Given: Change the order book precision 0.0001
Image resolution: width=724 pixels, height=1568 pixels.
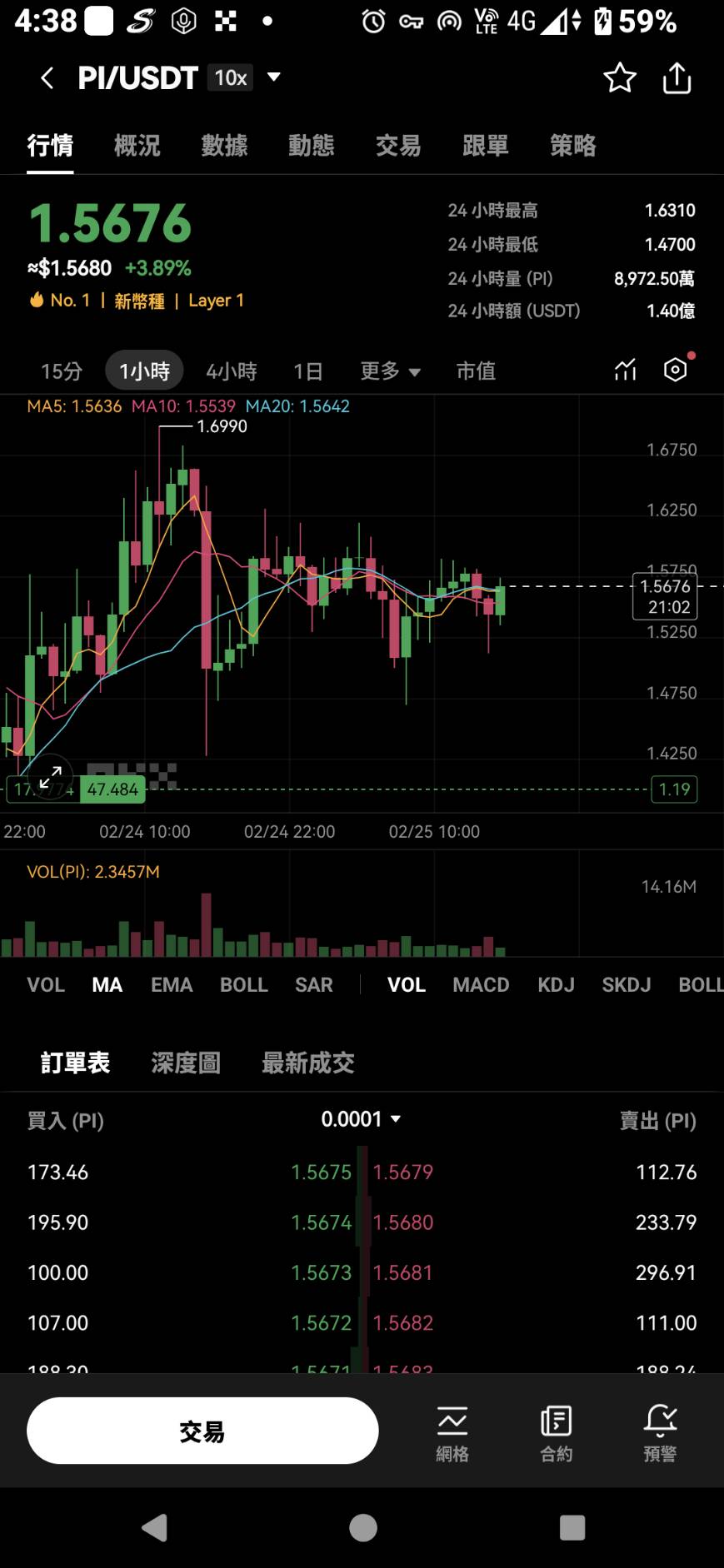Looking at the screenshot, I should click(361, 1119).
